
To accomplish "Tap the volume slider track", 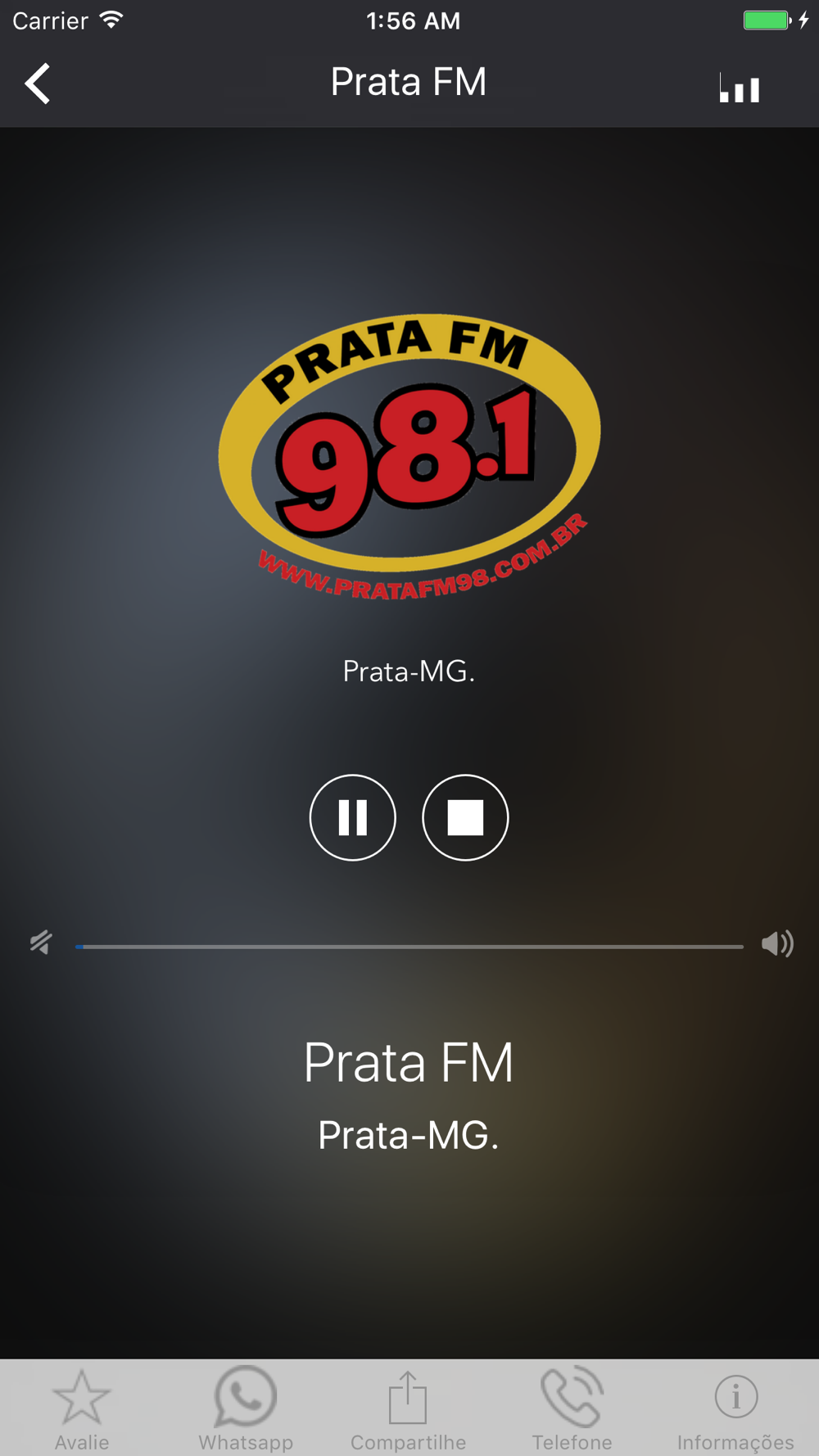I will click(409, 946).
